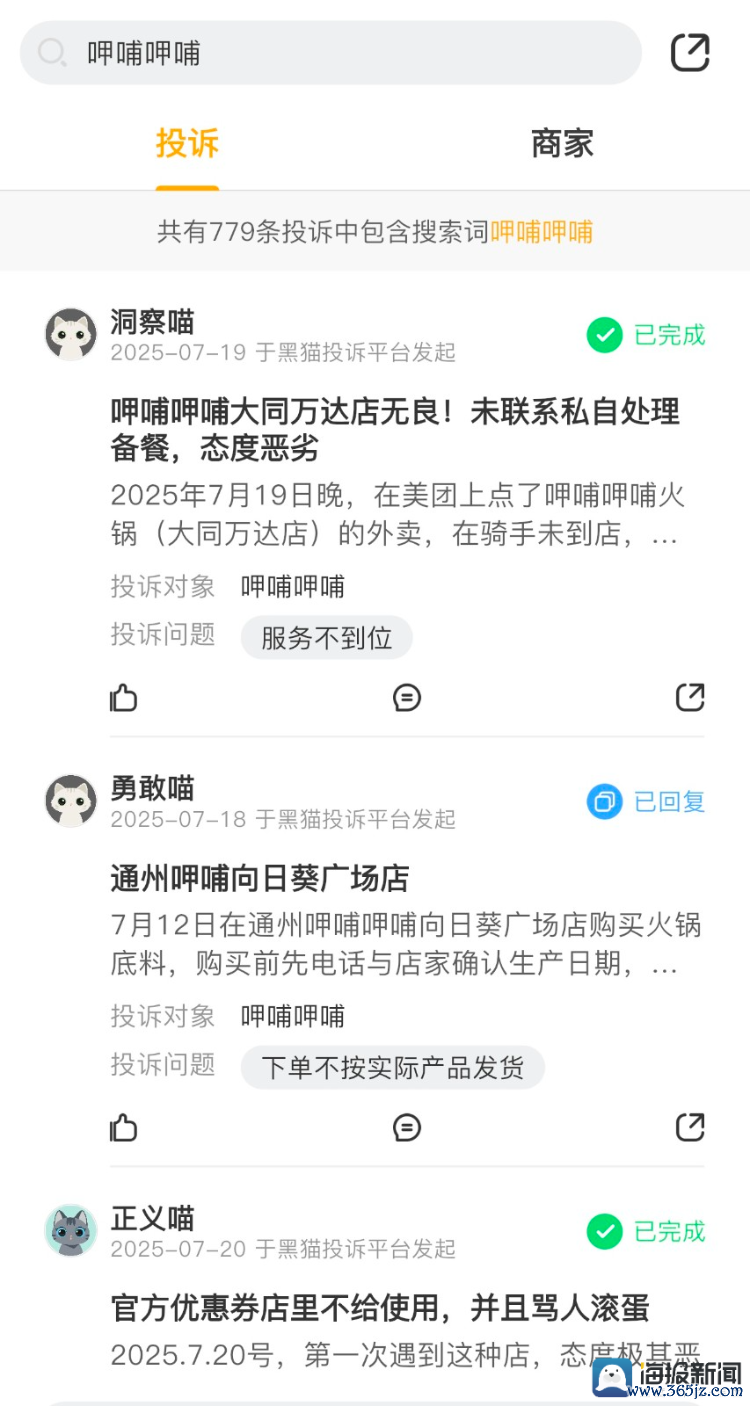Image resolution: width=750 pixels, height=1406 pixels.
Task: View 洞察喵's profile avatar
Action: pos(71,334)
